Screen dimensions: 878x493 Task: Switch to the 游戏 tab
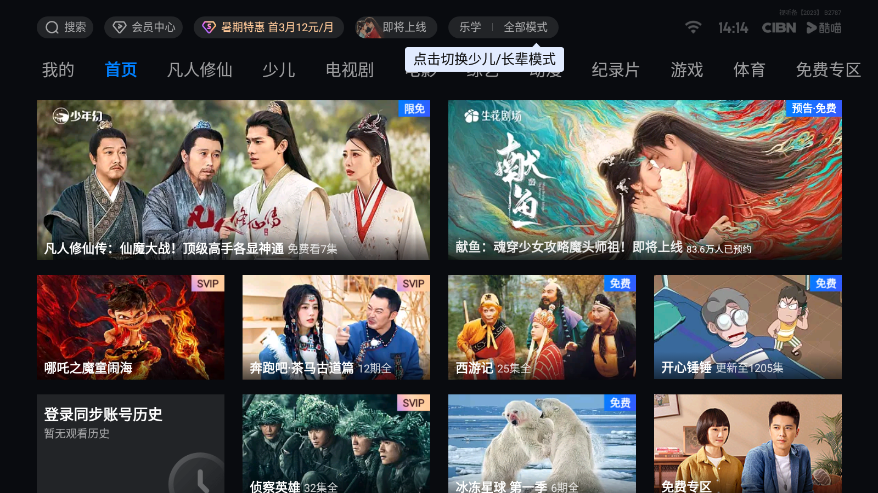click(686, 70)
